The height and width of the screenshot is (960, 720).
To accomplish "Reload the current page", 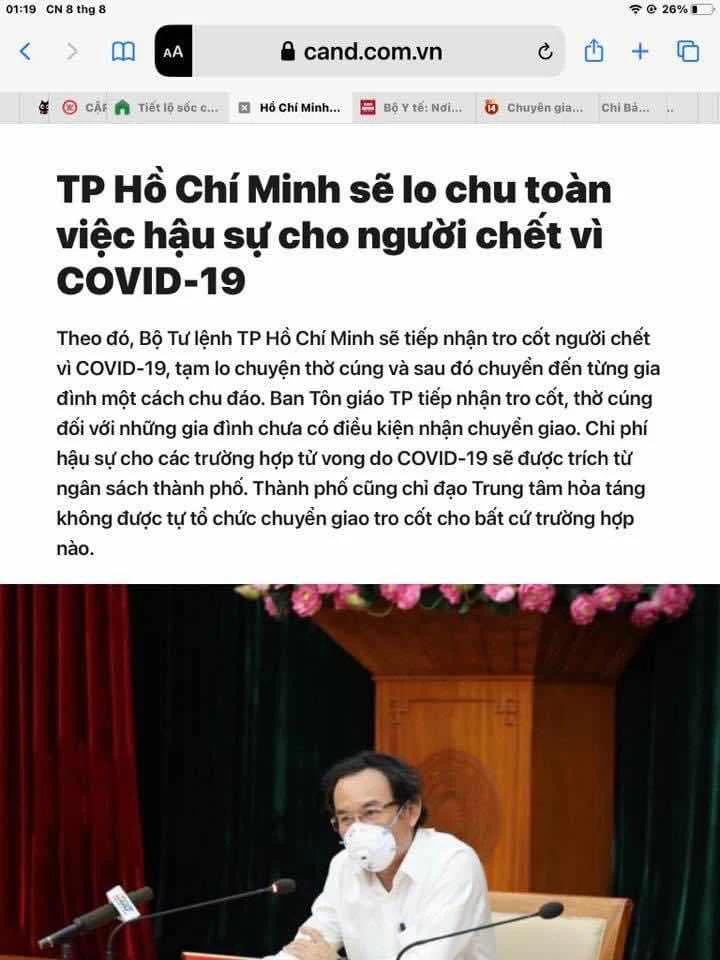I will tap(545, 52).
